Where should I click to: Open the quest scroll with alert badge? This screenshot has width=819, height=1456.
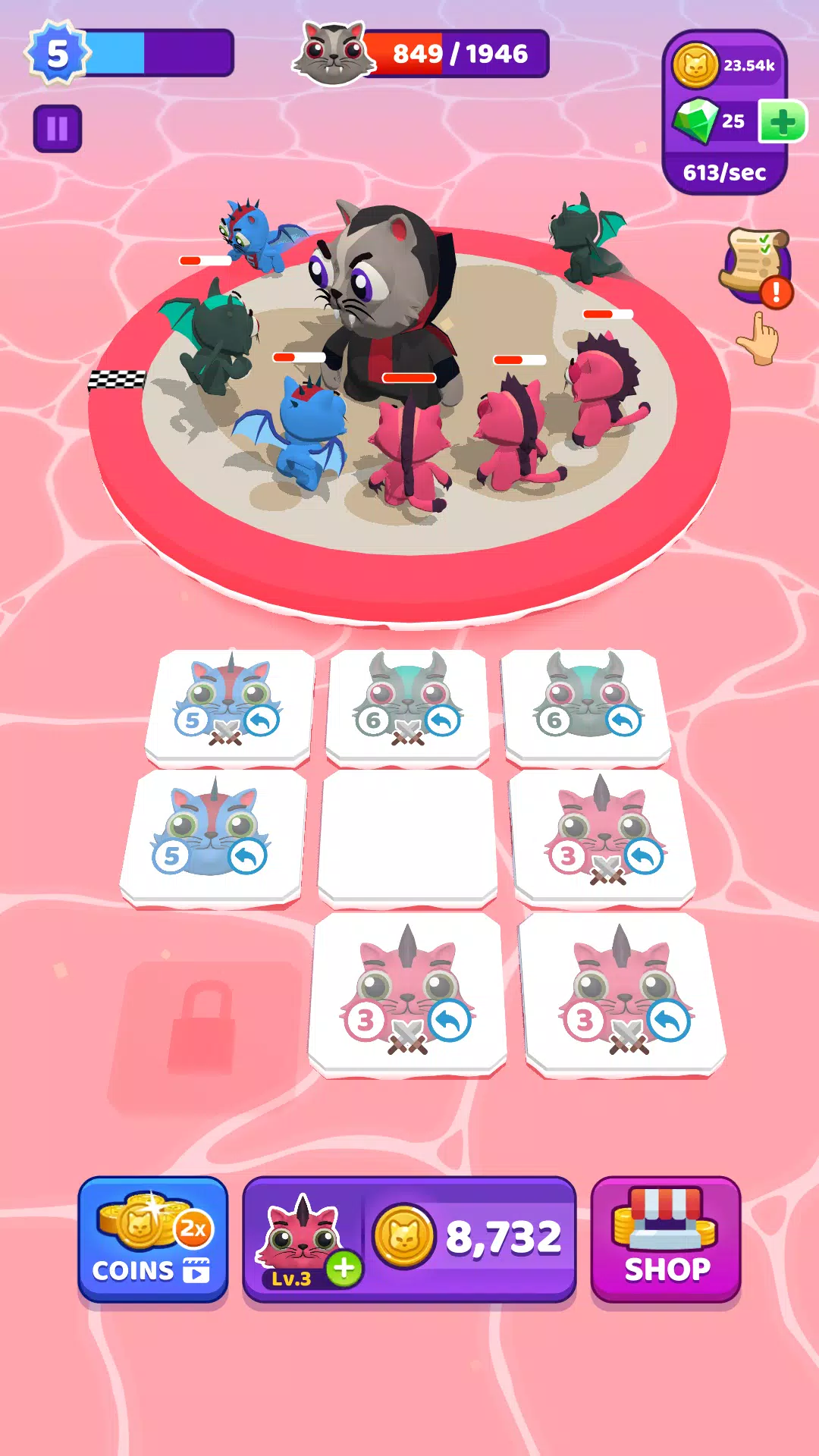[x=755, y=263]
